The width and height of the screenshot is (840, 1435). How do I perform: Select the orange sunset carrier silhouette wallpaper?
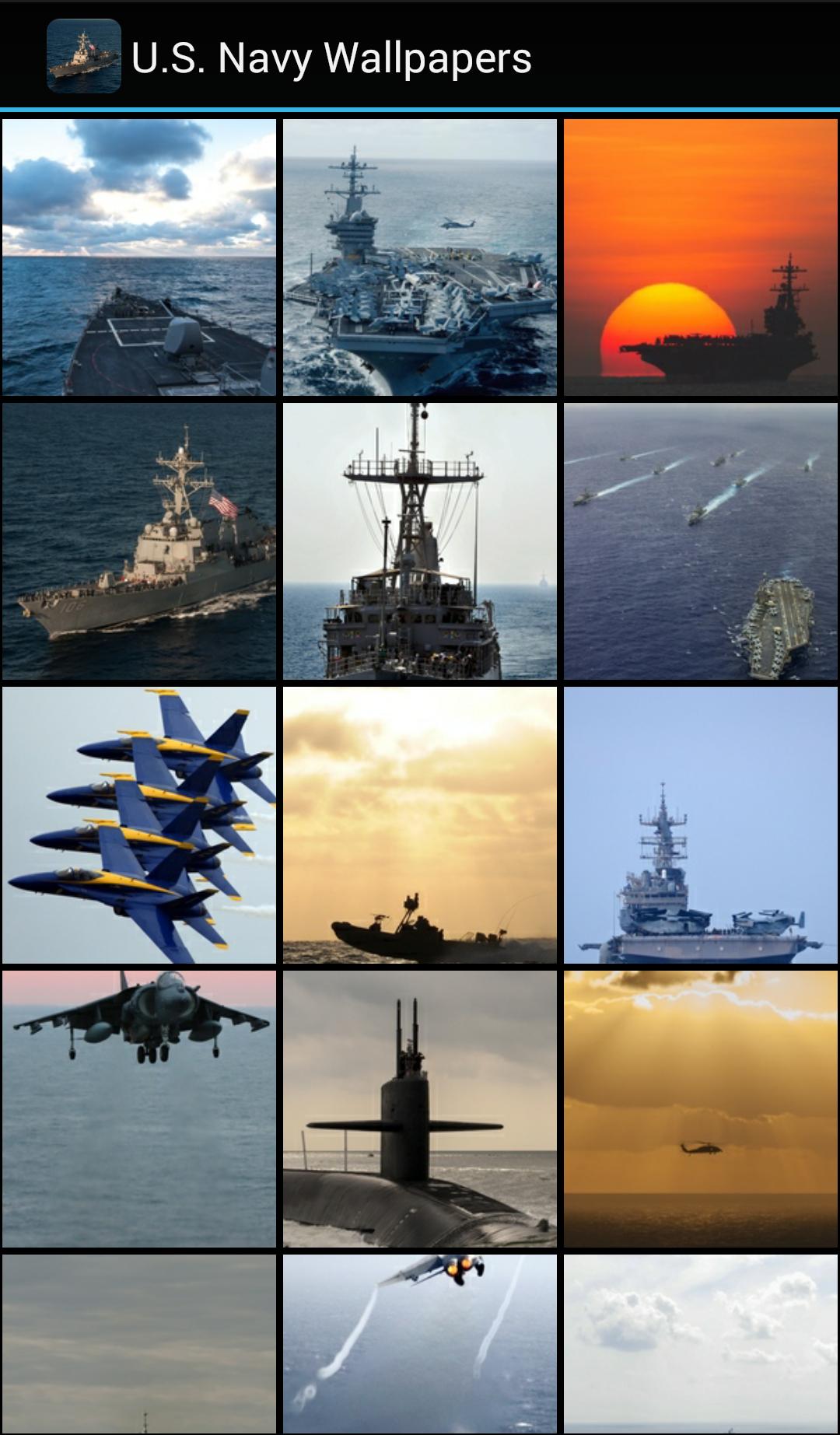(x=701, y=257)
